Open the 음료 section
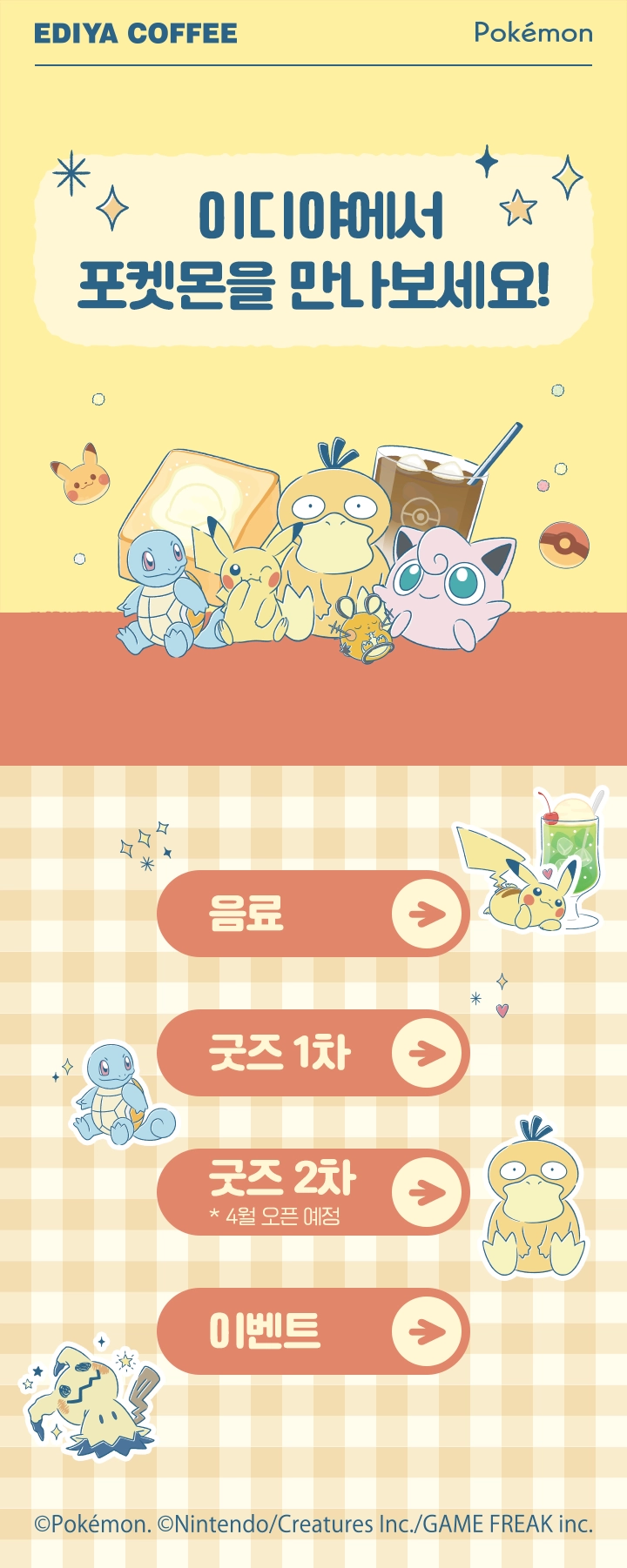 [313, 914]
